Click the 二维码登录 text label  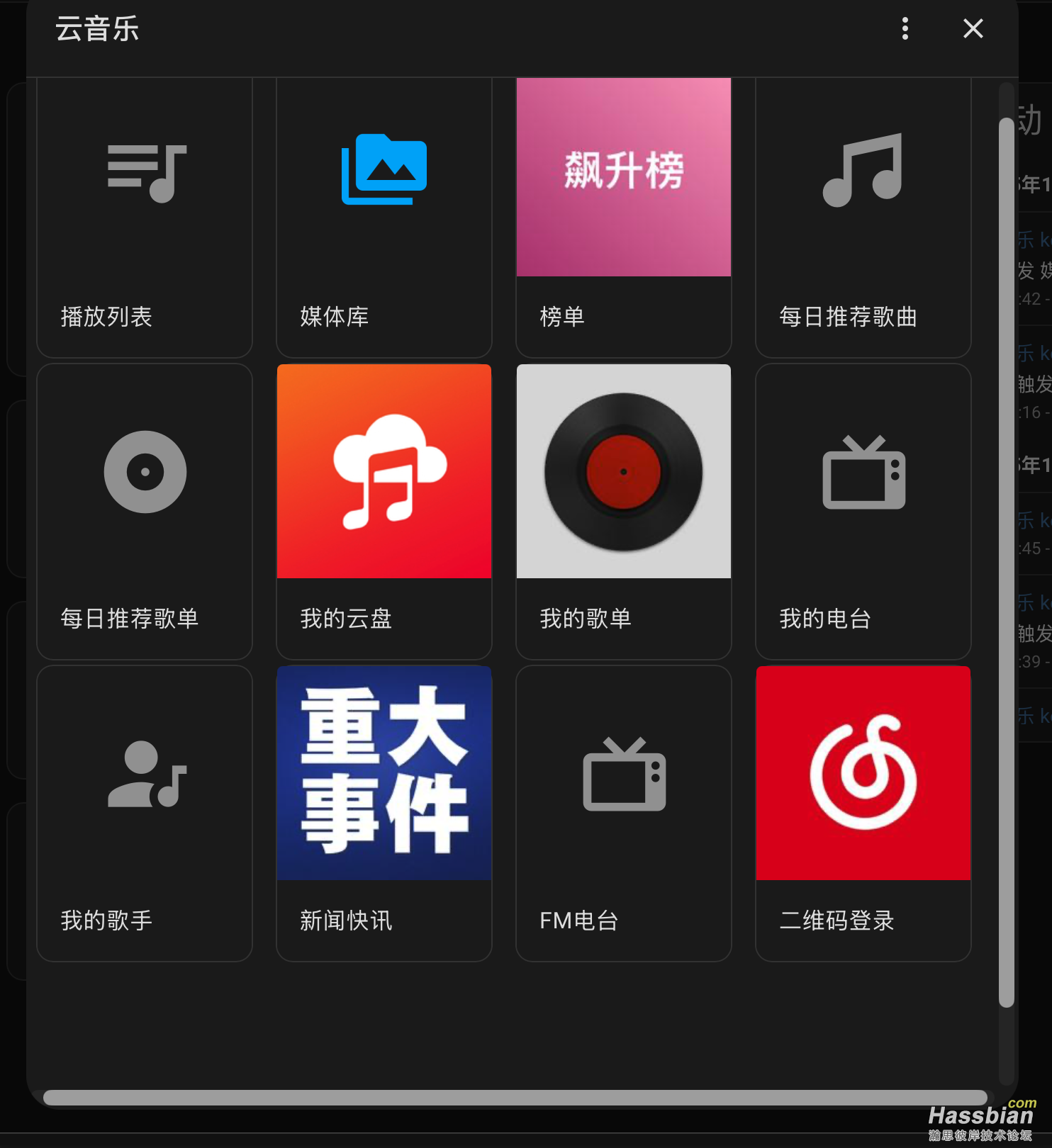click(837, 921)
